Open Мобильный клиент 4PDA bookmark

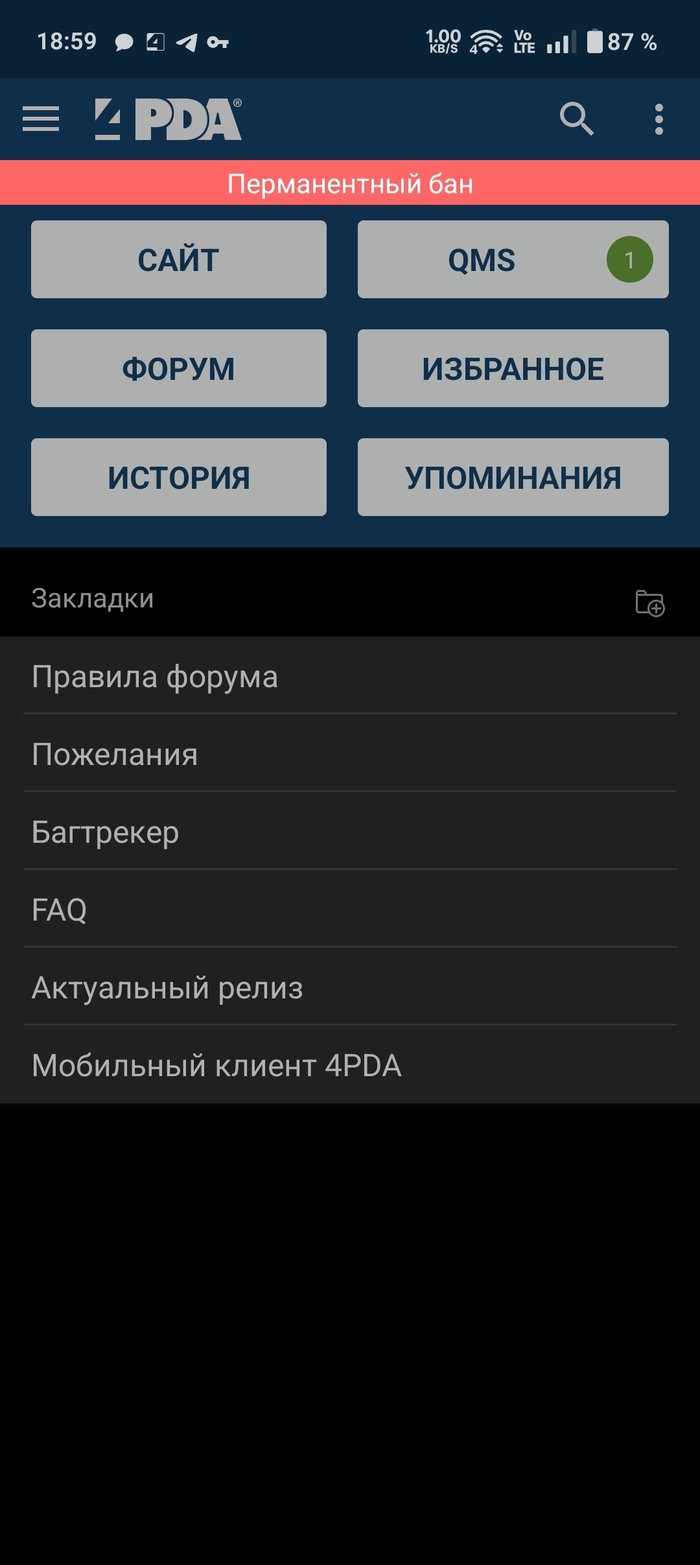pos(216,1066)
